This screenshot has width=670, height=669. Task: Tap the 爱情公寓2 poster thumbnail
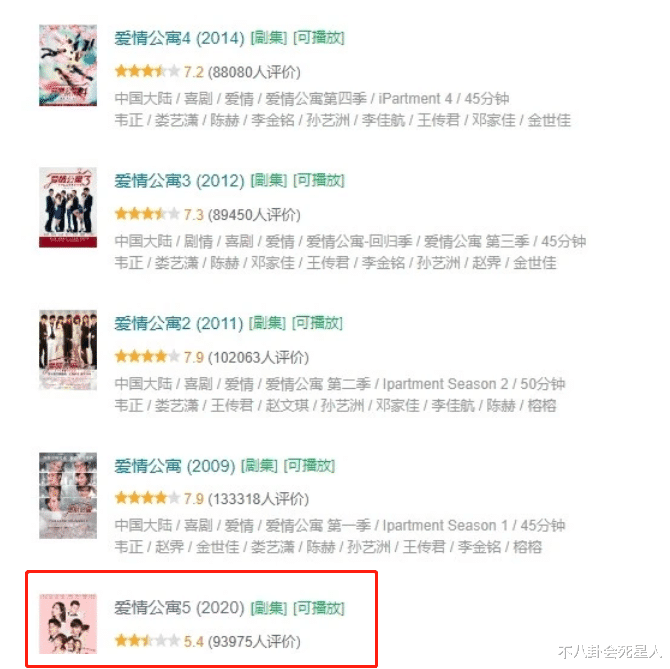(68, 349)
